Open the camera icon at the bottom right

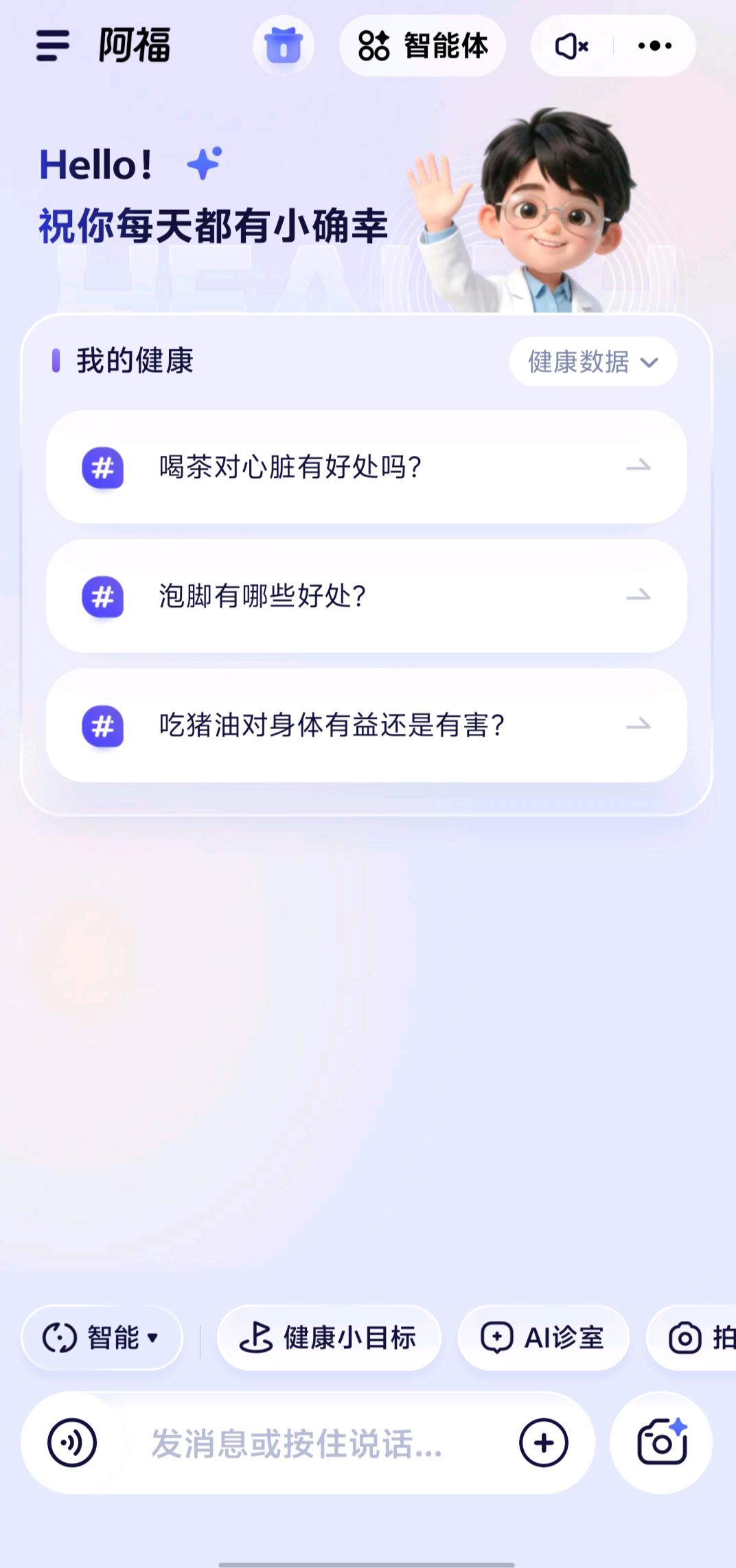point(660,1442)
